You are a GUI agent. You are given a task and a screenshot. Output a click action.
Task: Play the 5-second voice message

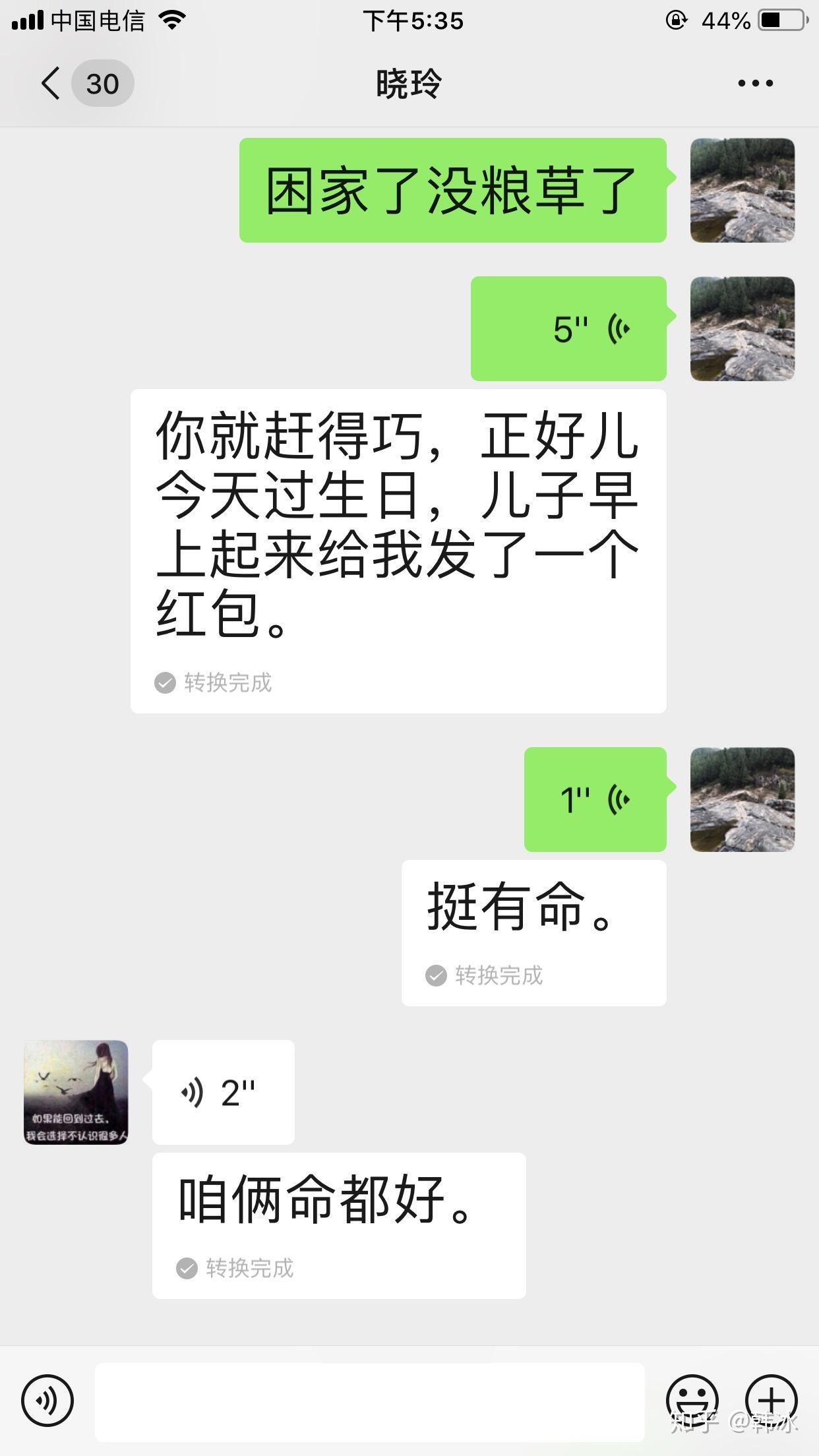(x=568, y=328)
